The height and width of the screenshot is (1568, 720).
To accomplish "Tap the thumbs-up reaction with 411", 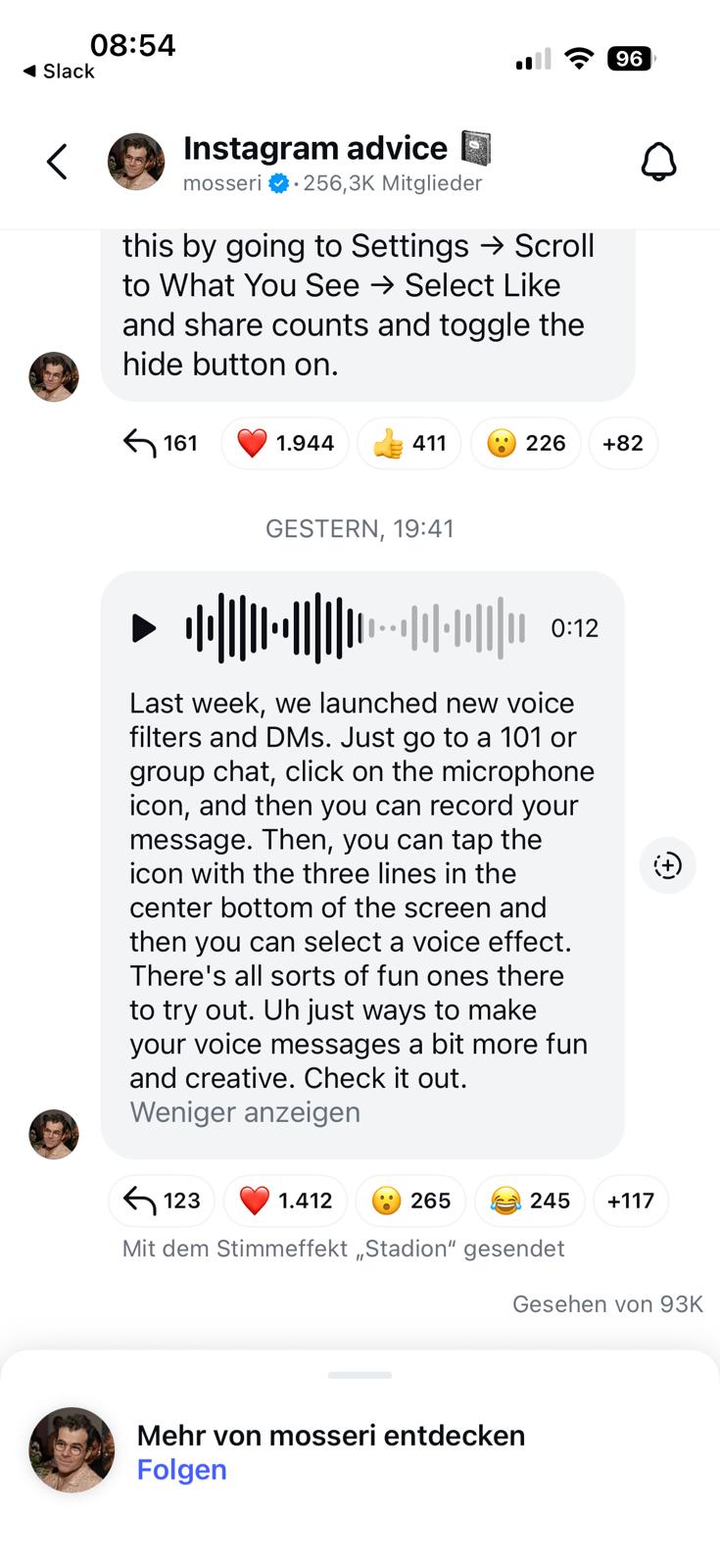I will 409,443.
